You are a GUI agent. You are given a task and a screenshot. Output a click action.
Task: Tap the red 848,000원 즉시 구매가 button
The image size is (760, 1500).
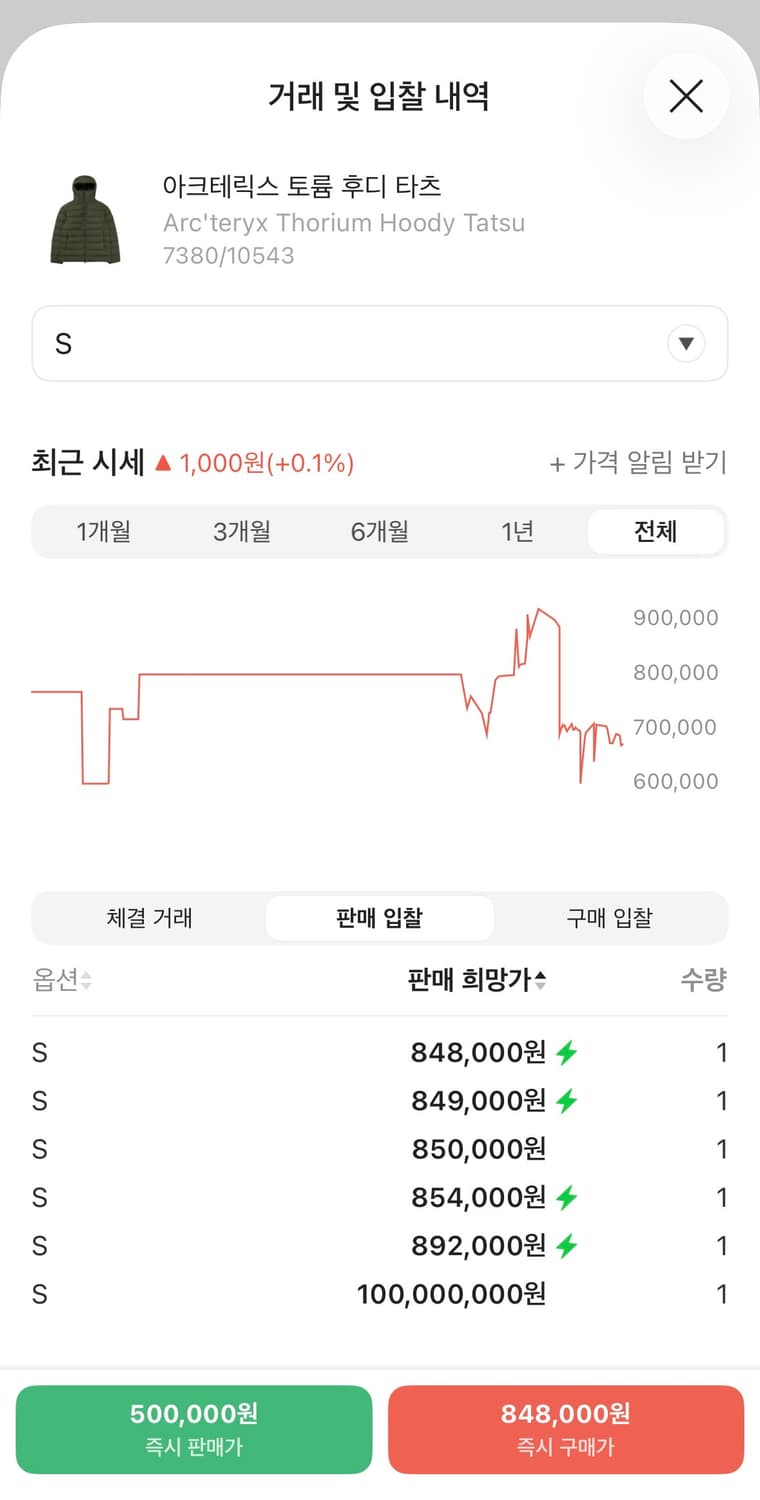566,1430
